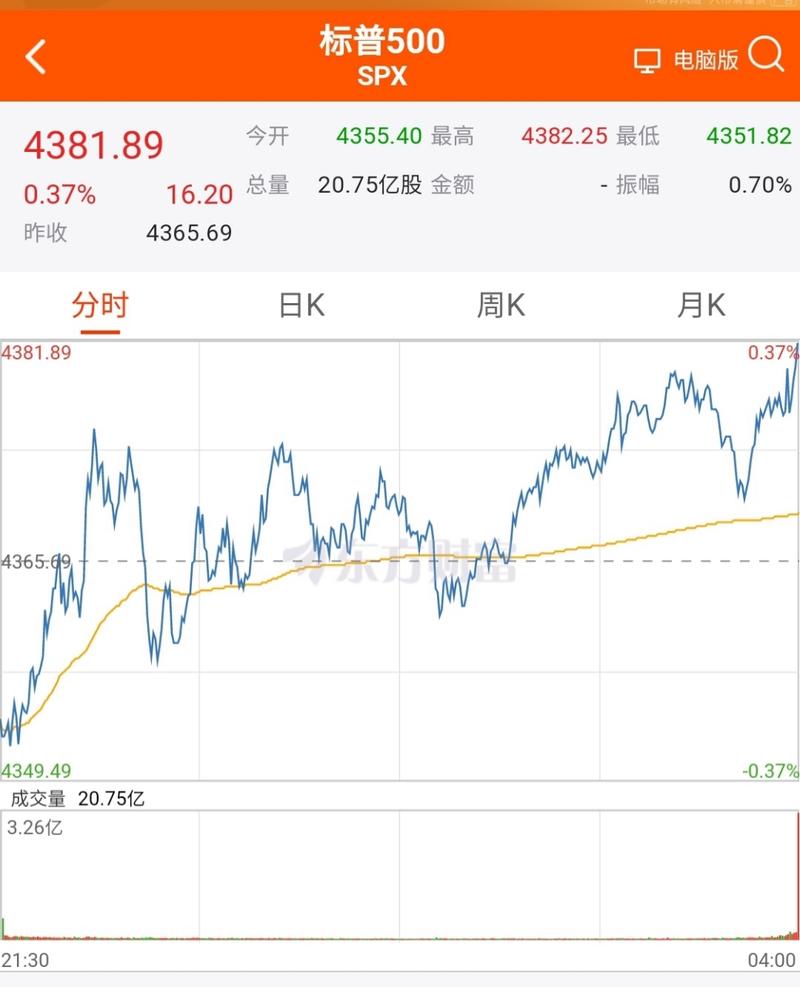This screenshot has height=987, width=800.
Task: Open the search magnifier icon
Action: tap(766, 56)
